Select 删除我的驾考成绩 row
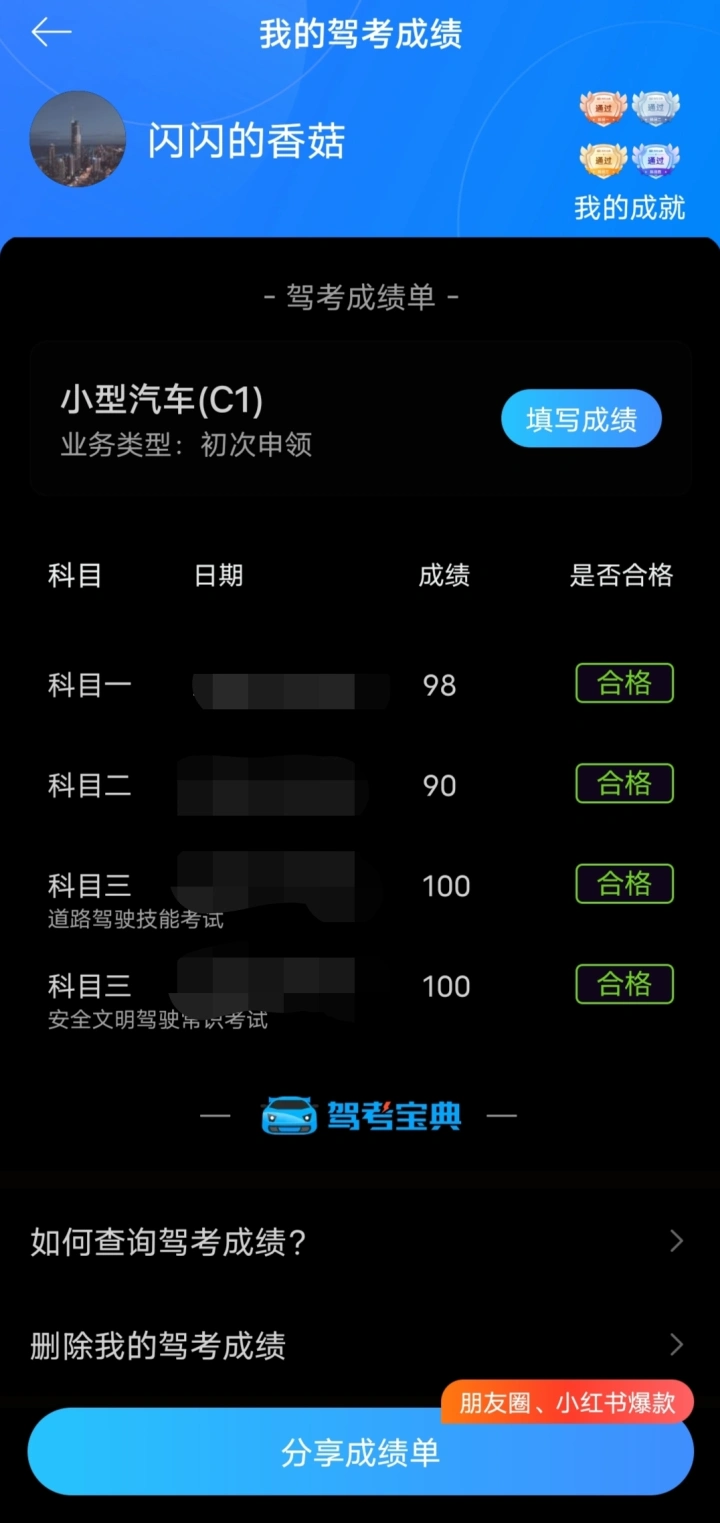 tap(360, 1345)
